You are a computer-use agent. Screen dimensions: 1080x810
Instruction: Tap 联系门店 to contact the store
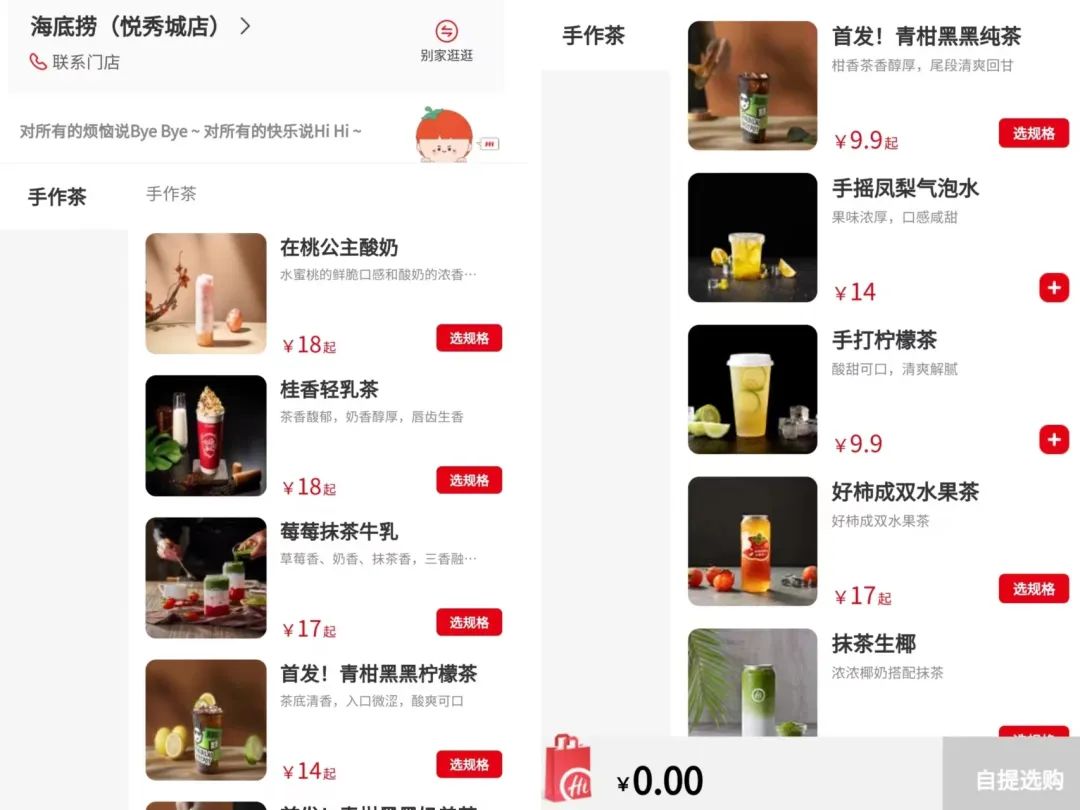(75, 62)
